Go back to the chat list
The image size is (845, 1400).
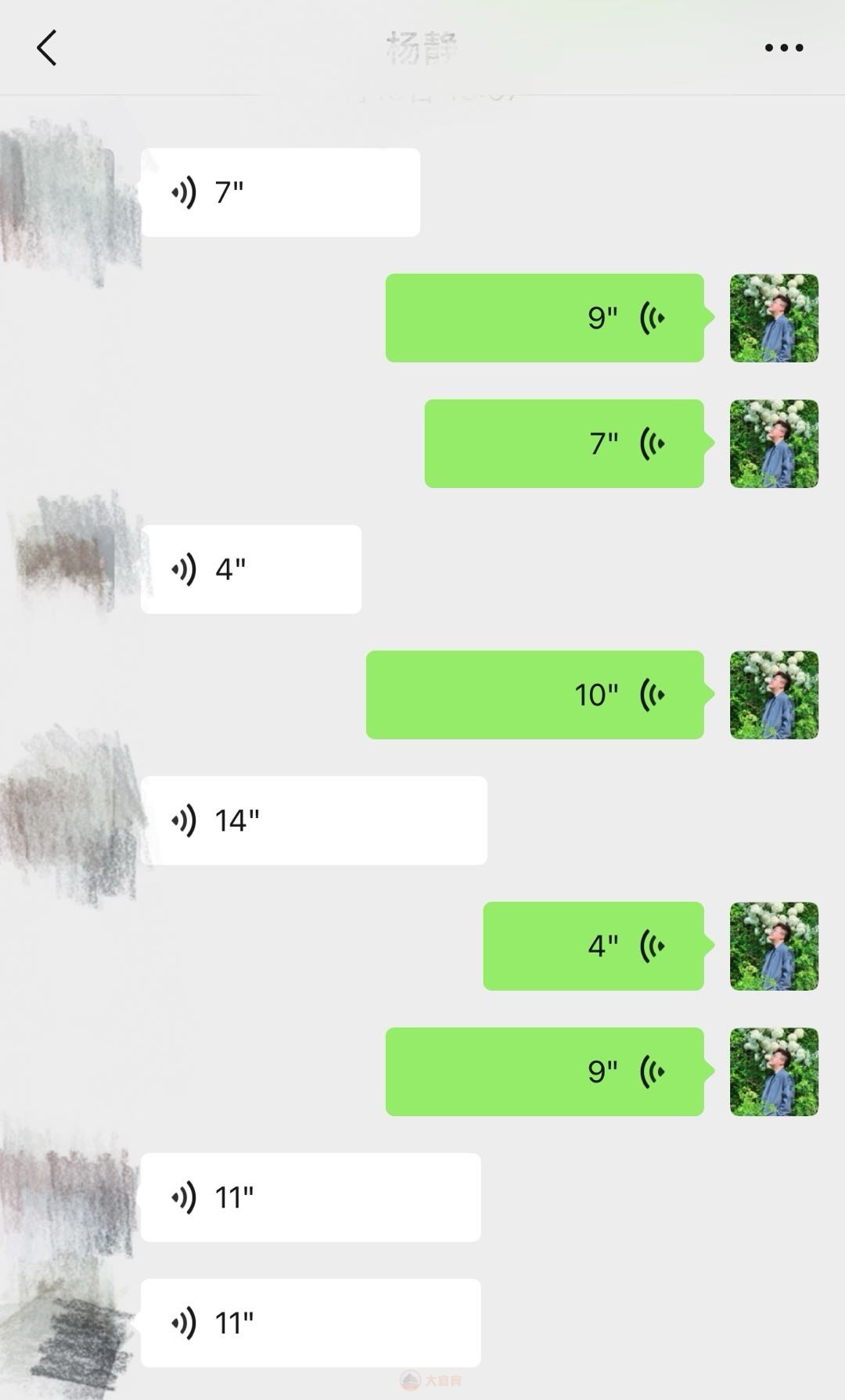[x=47, y=48]
